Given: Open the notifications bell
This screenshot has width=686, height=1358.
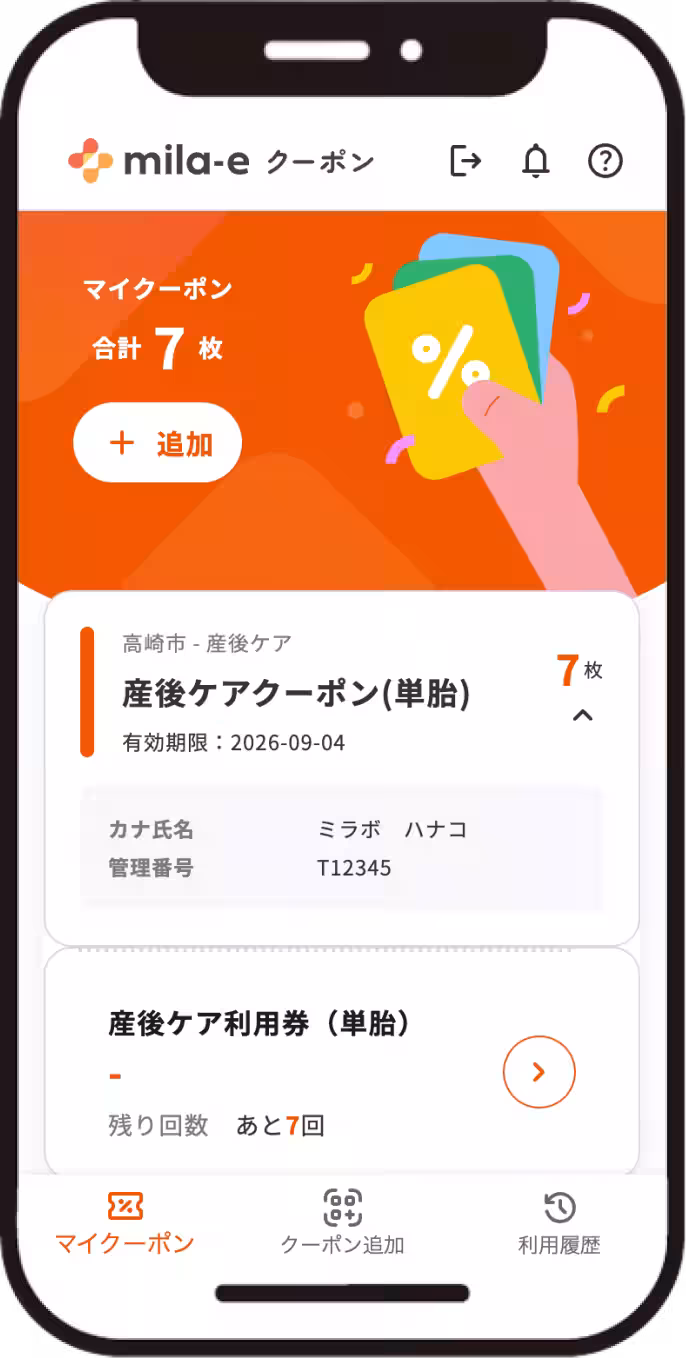Looking at the screenshot, I should (536, 161).
